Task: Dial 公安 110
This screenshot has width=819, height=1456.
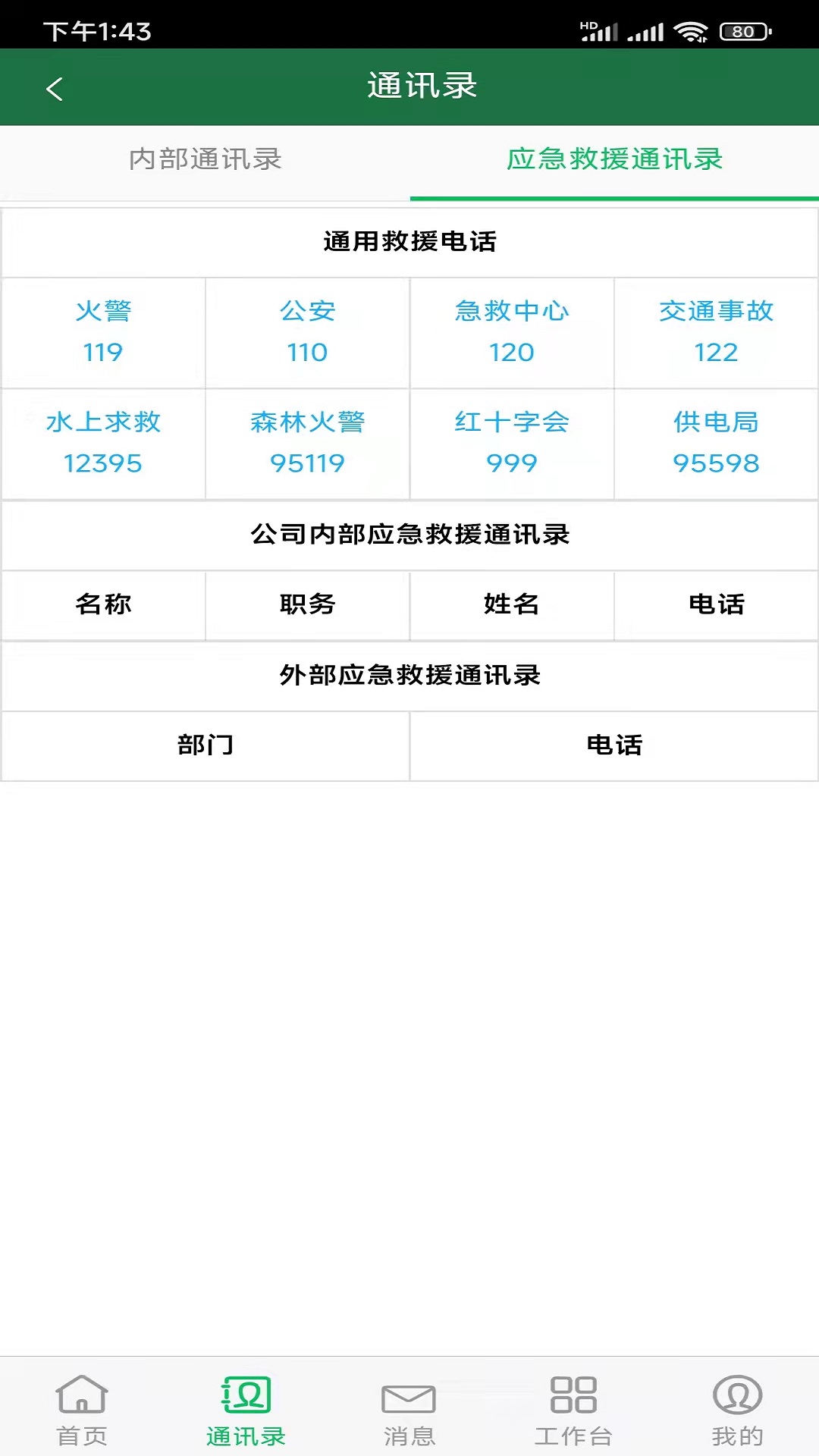Action: pyautogui.click(x=307, y=331)
